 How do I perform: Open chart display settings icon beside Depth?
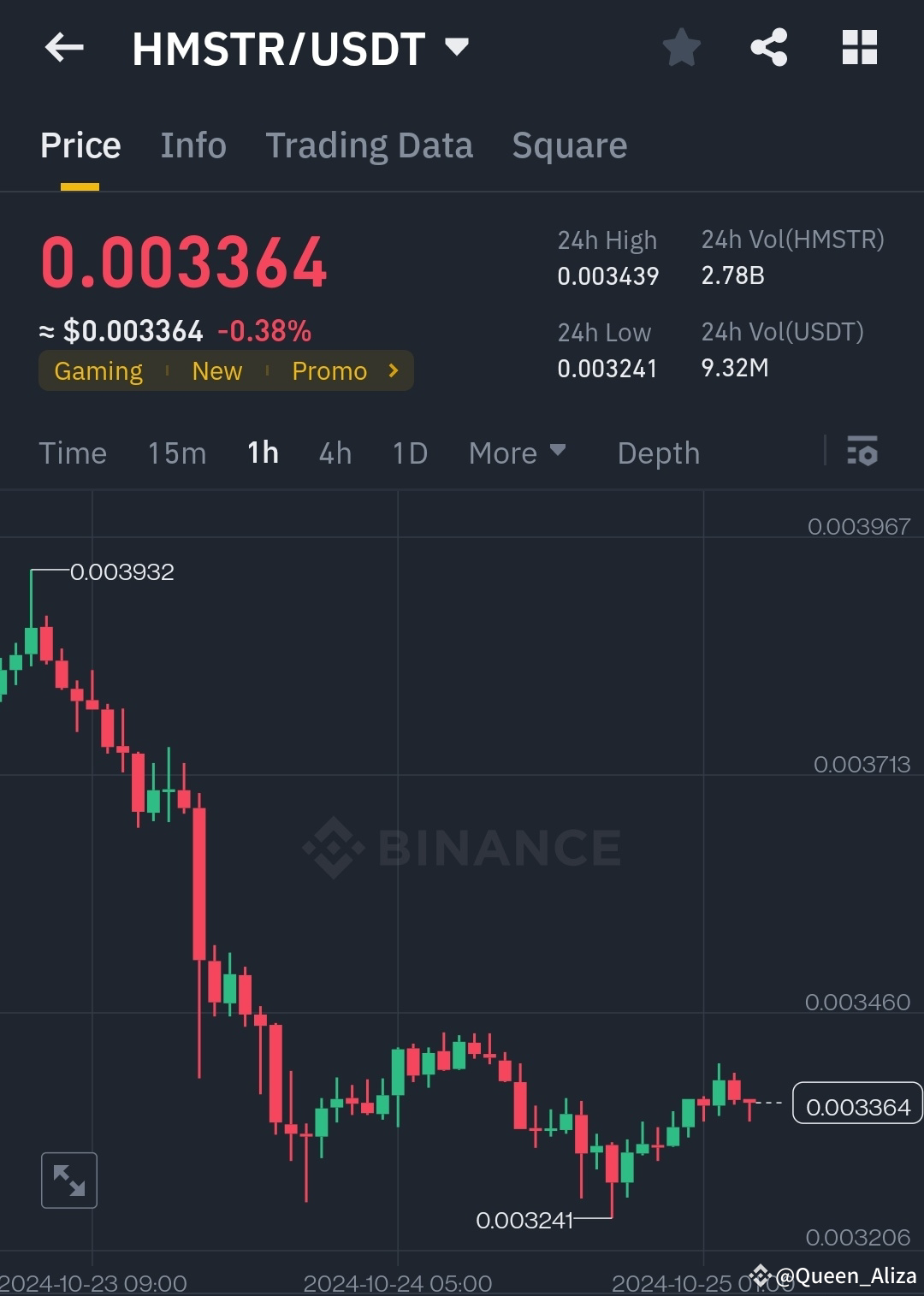click(862, 453)
